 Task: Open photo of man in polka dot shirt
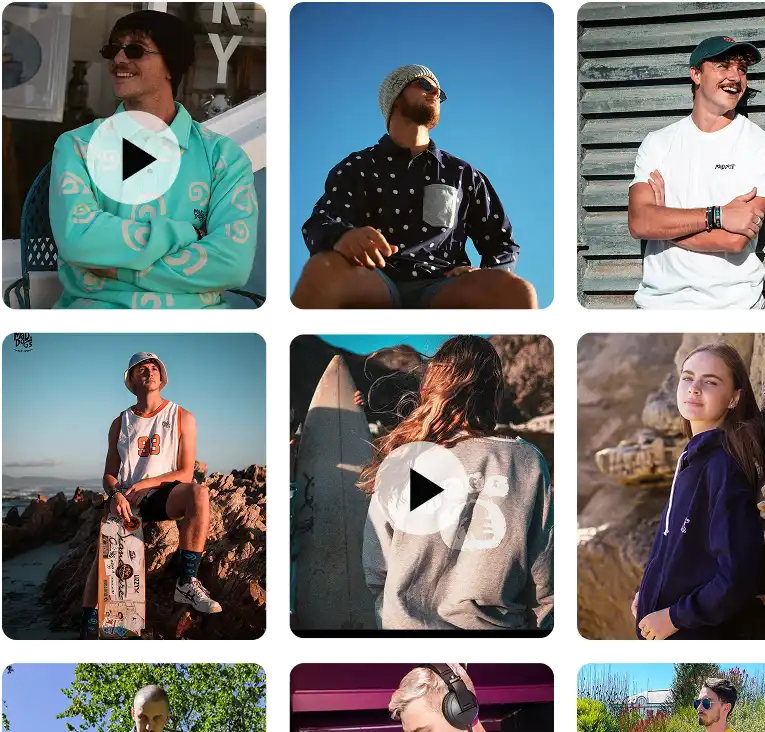[x=421, y=155]
